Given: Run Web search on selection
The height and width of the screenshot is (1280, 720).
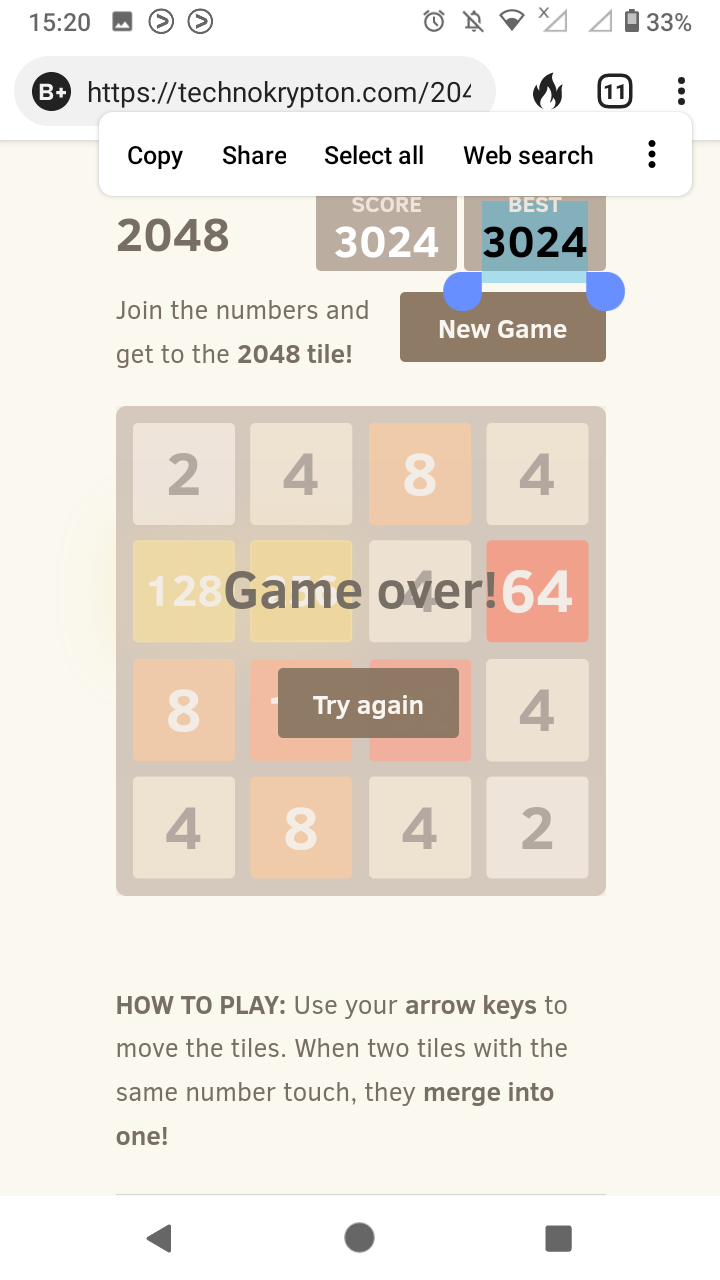Looking at the screenshot, I should pyautogui.click(x=528, y=155).
